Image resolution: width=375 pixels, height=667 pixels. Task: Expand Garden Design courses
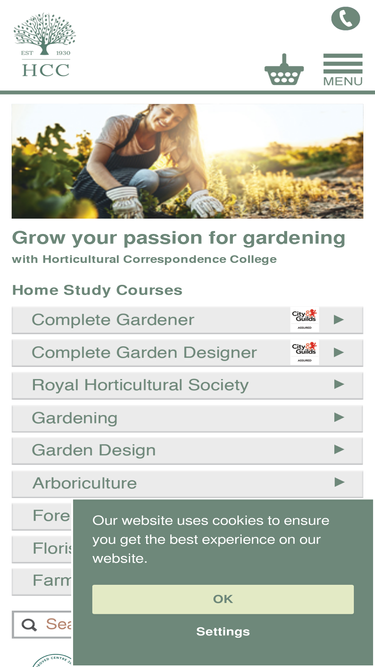[187, 450]
